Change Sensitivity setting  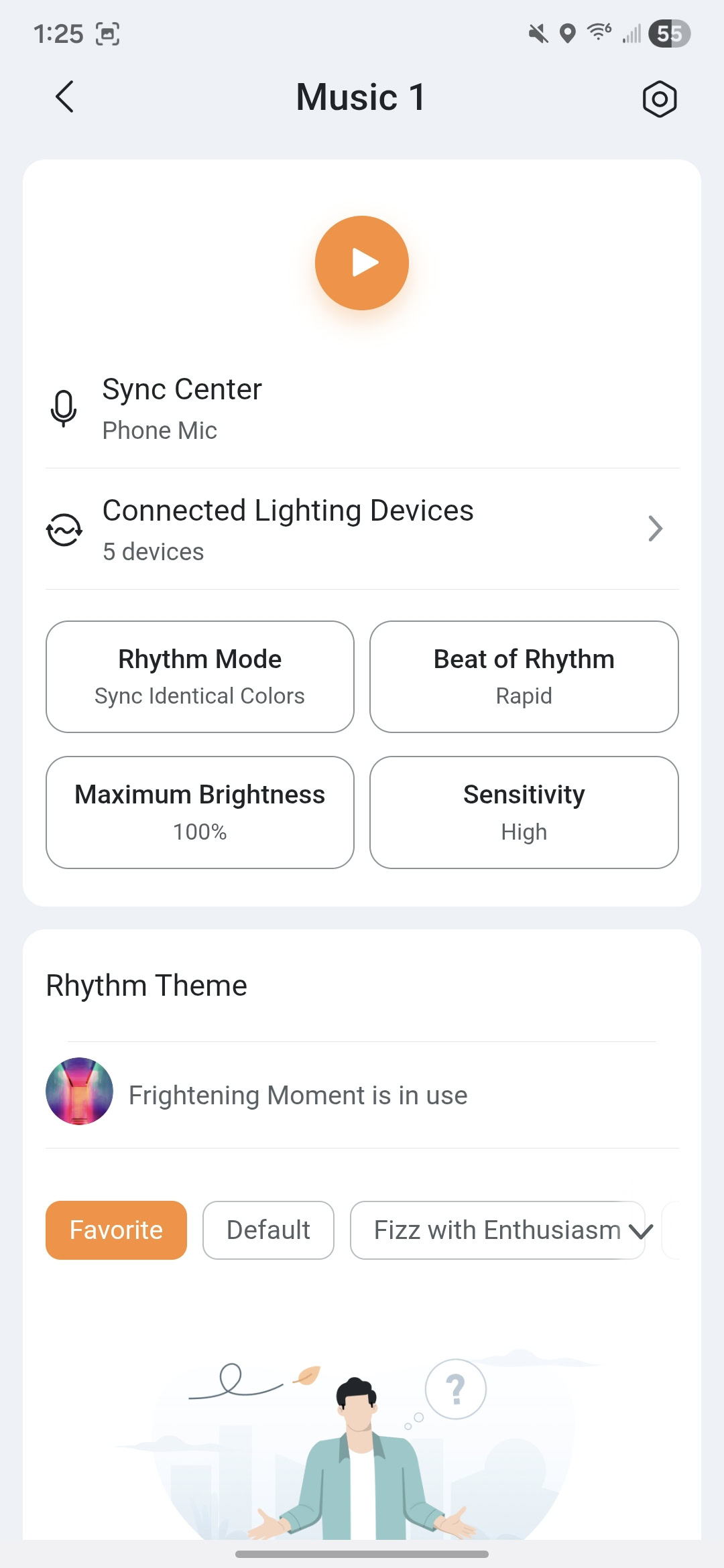point(524,812)
